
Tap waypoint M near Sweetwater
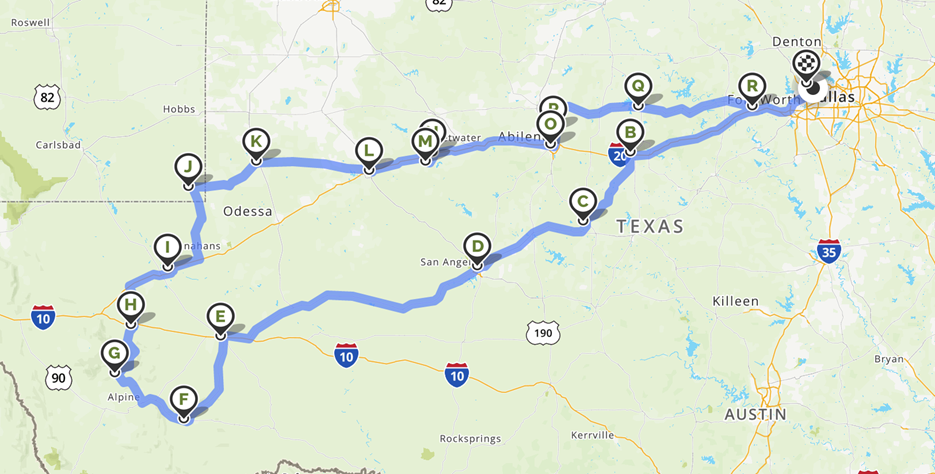pyautogui.click(x=425, y=142)
